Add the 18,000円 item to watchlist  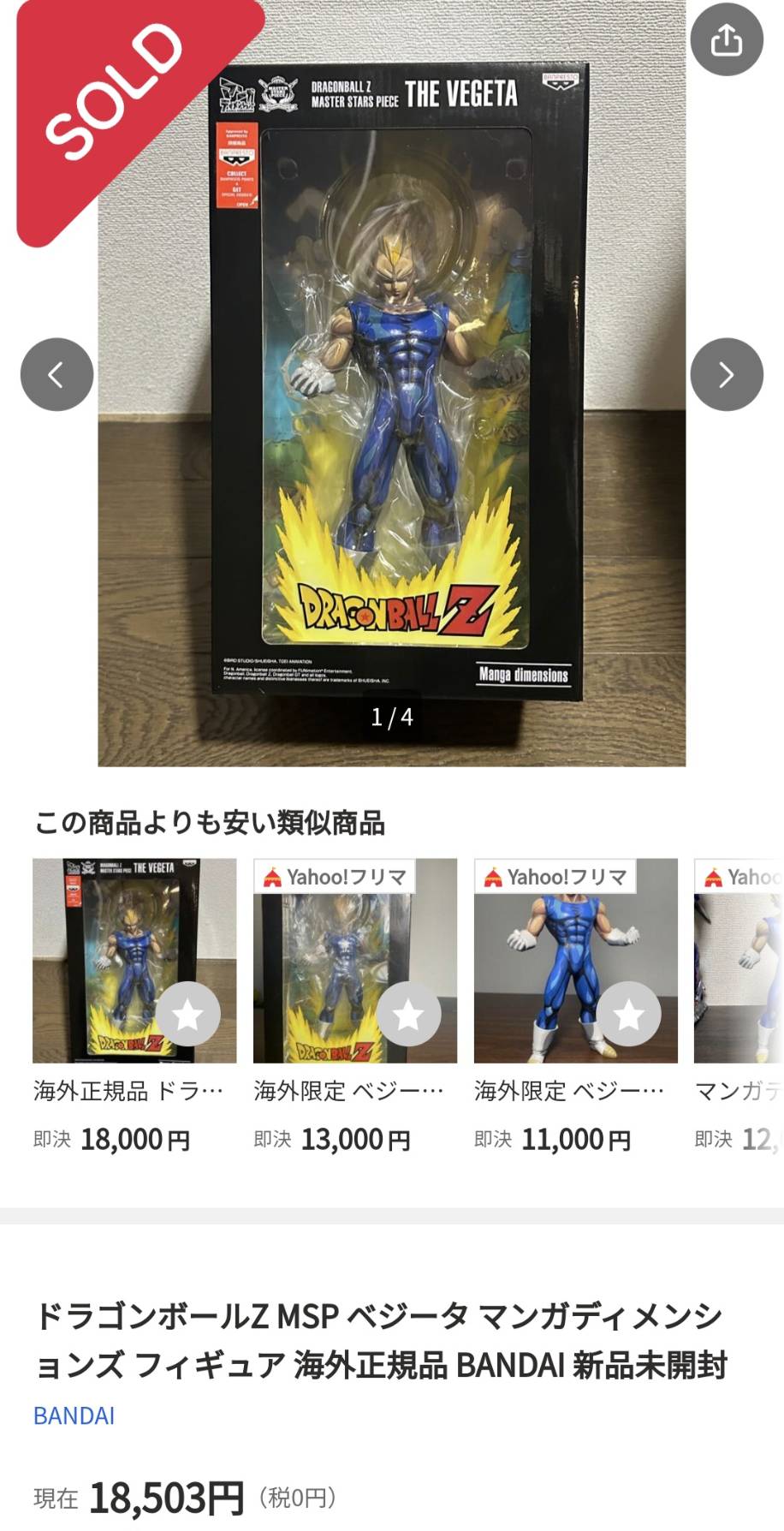tap(187, 1014)
